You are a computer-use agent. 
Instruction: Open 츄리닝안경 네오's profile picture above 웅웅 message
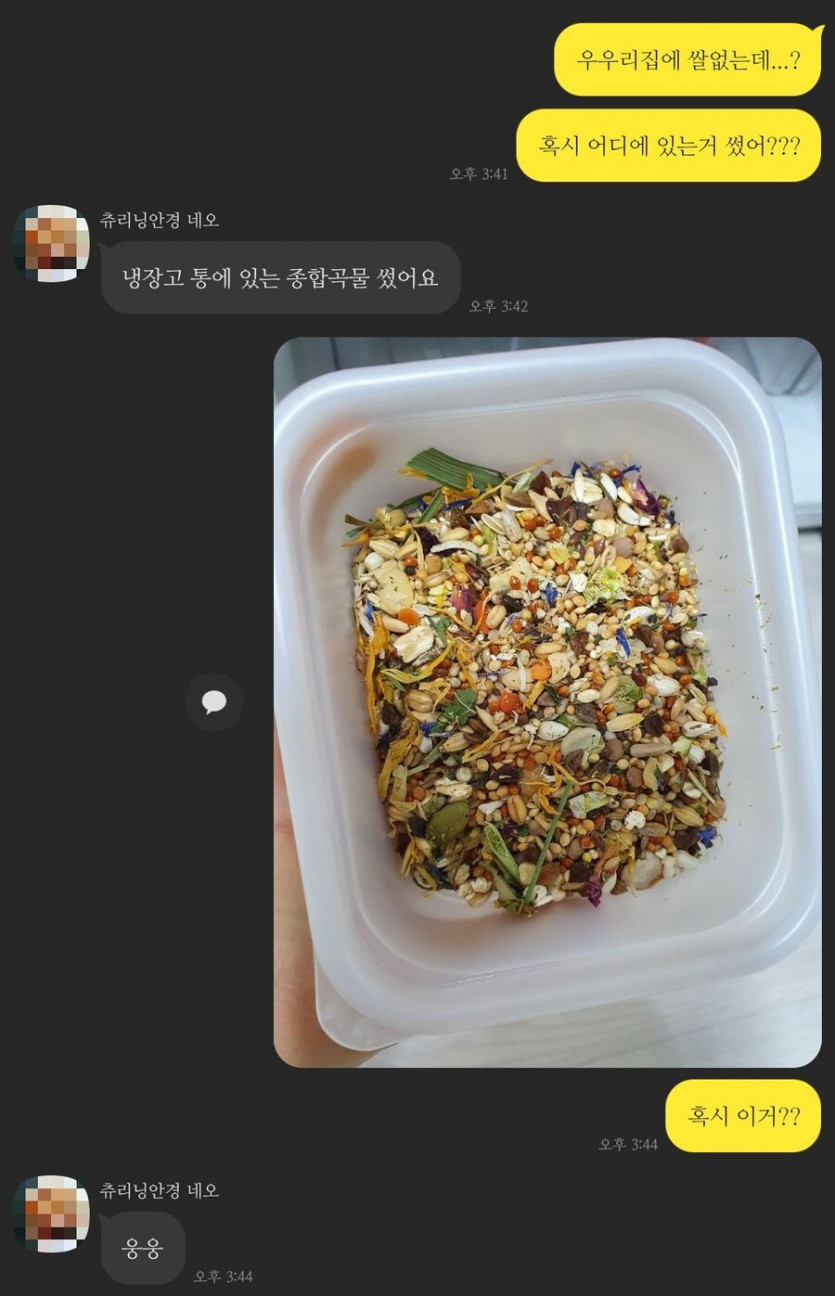point(51,1214)
